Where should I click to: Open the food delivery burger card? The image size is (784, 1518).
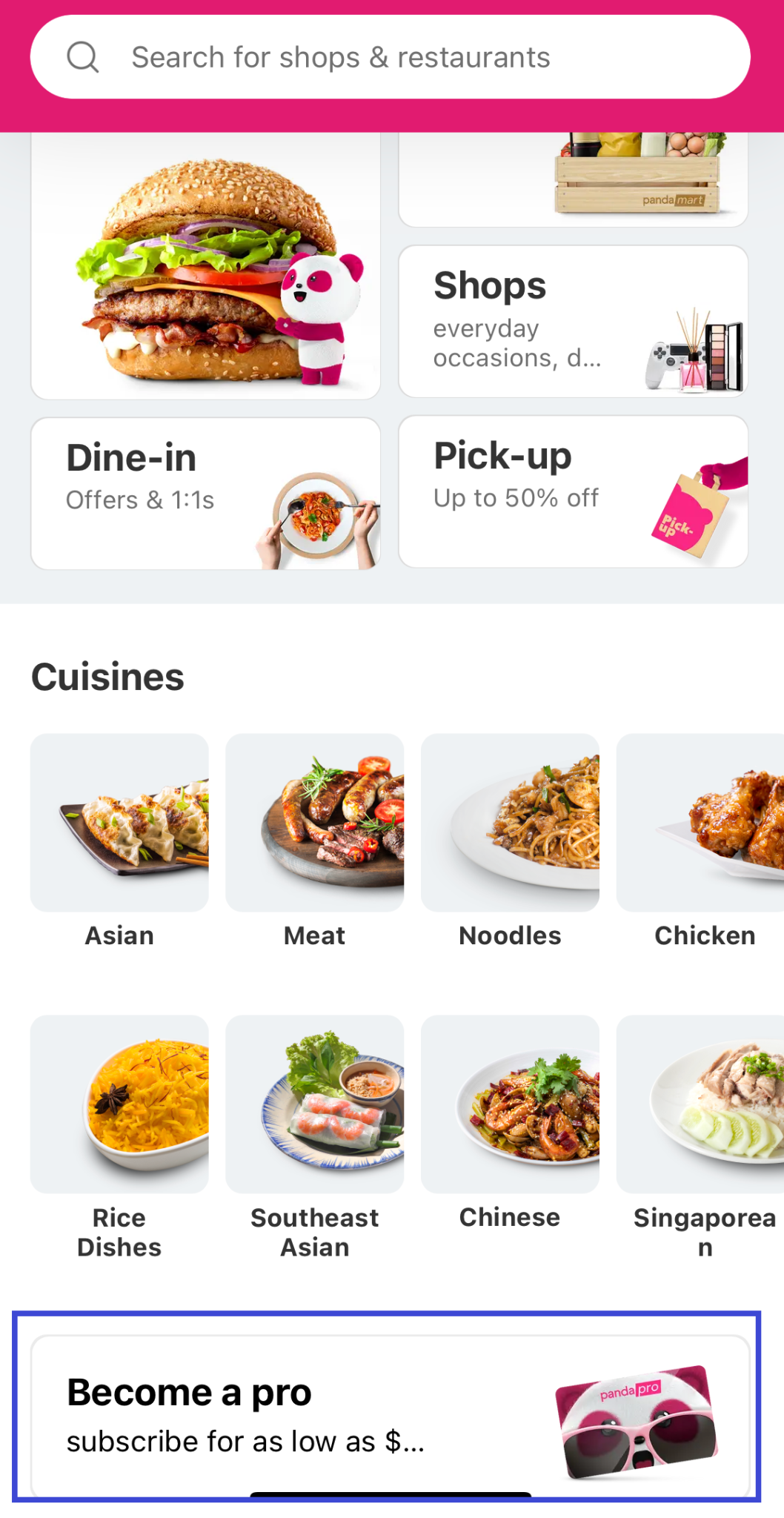click(x=205, y=267)
